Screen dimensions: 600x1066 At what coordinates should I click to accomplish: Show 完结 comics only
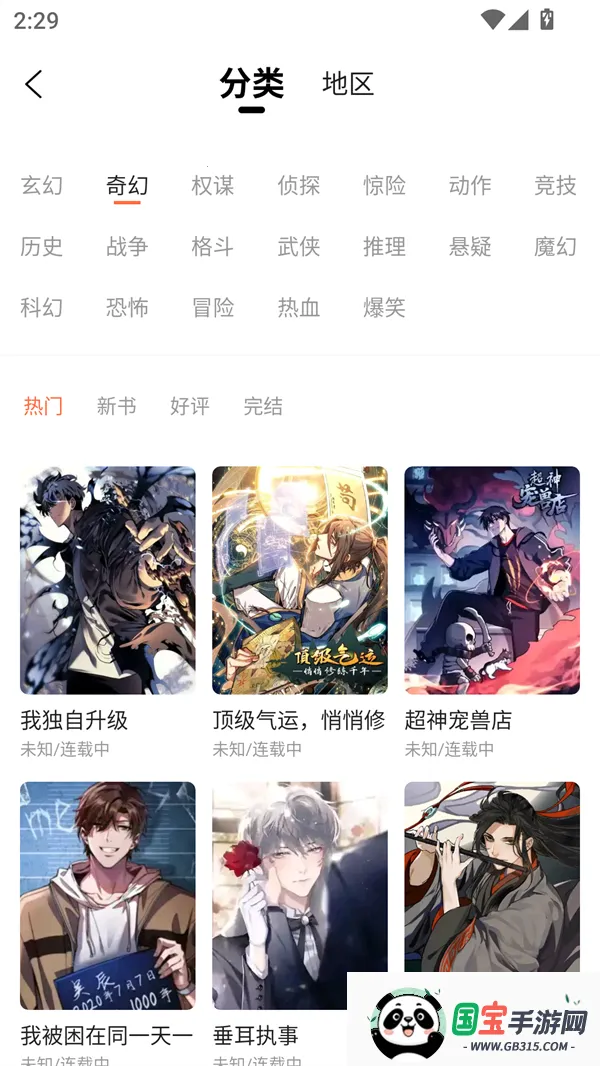(x=263, y=406)
